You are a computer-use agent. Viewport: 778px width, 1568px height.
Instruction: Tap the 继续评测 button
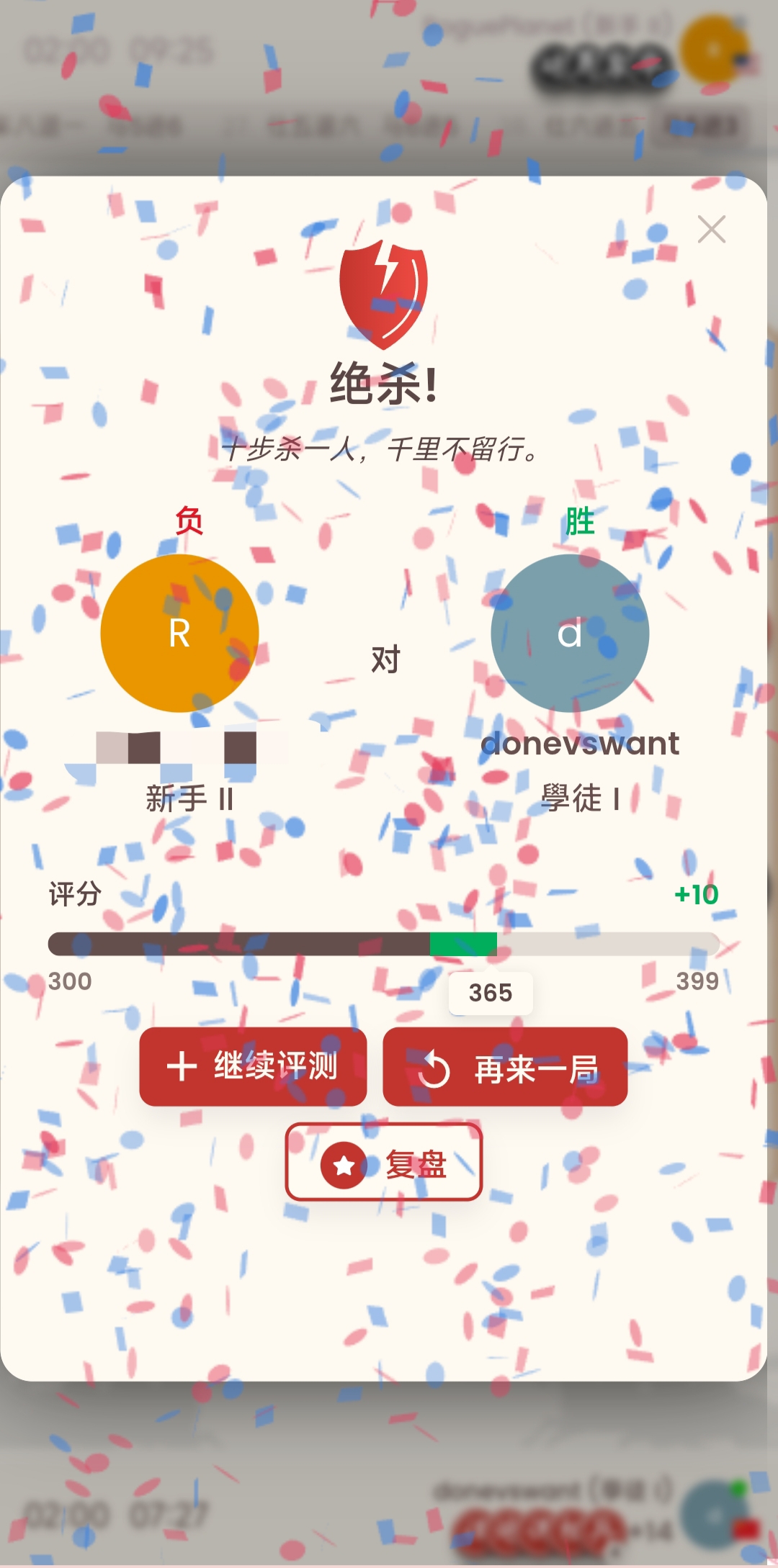click(x=253, y=1066)
